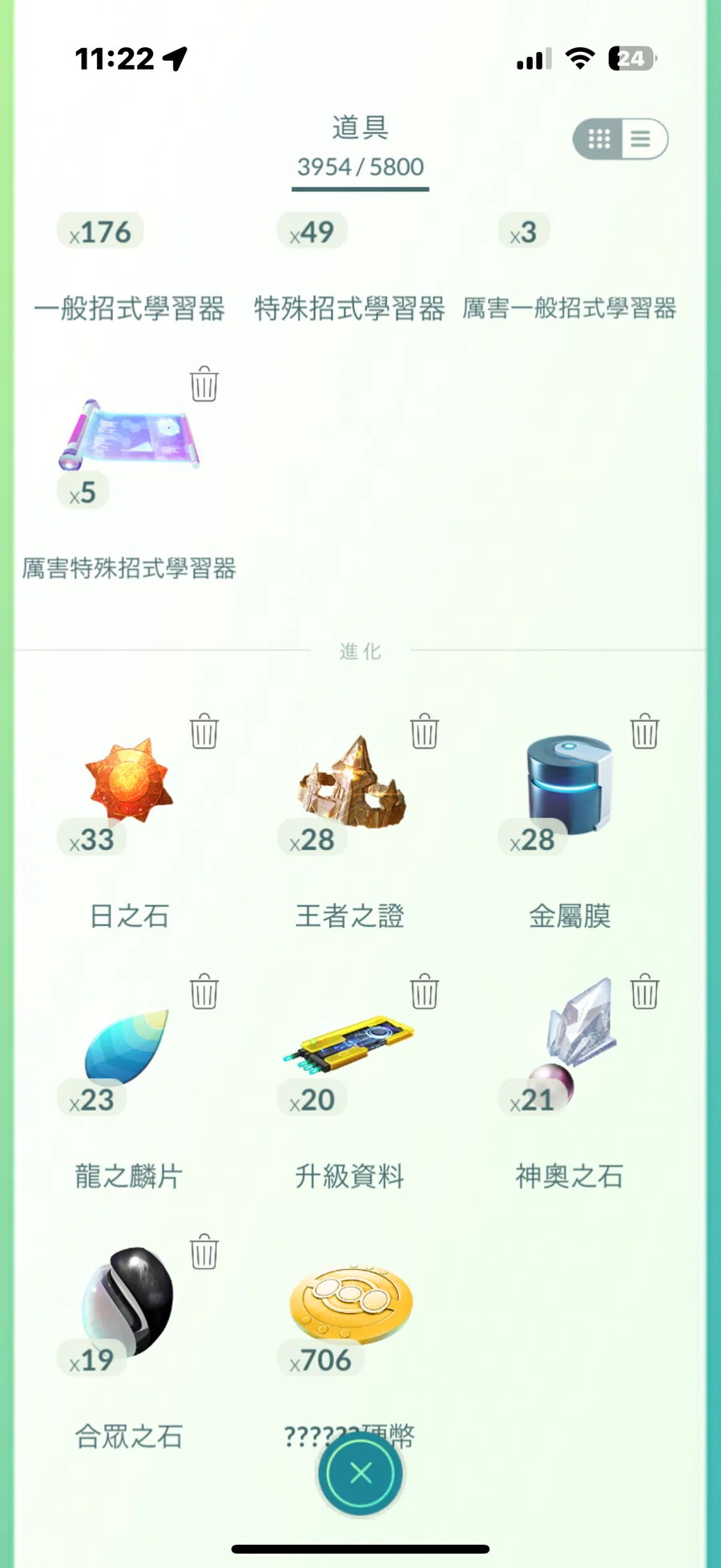This screenshot has height=1568, width=721.
Task: Open the 龍之鱗片 item
Action: tap(127, 1046)
